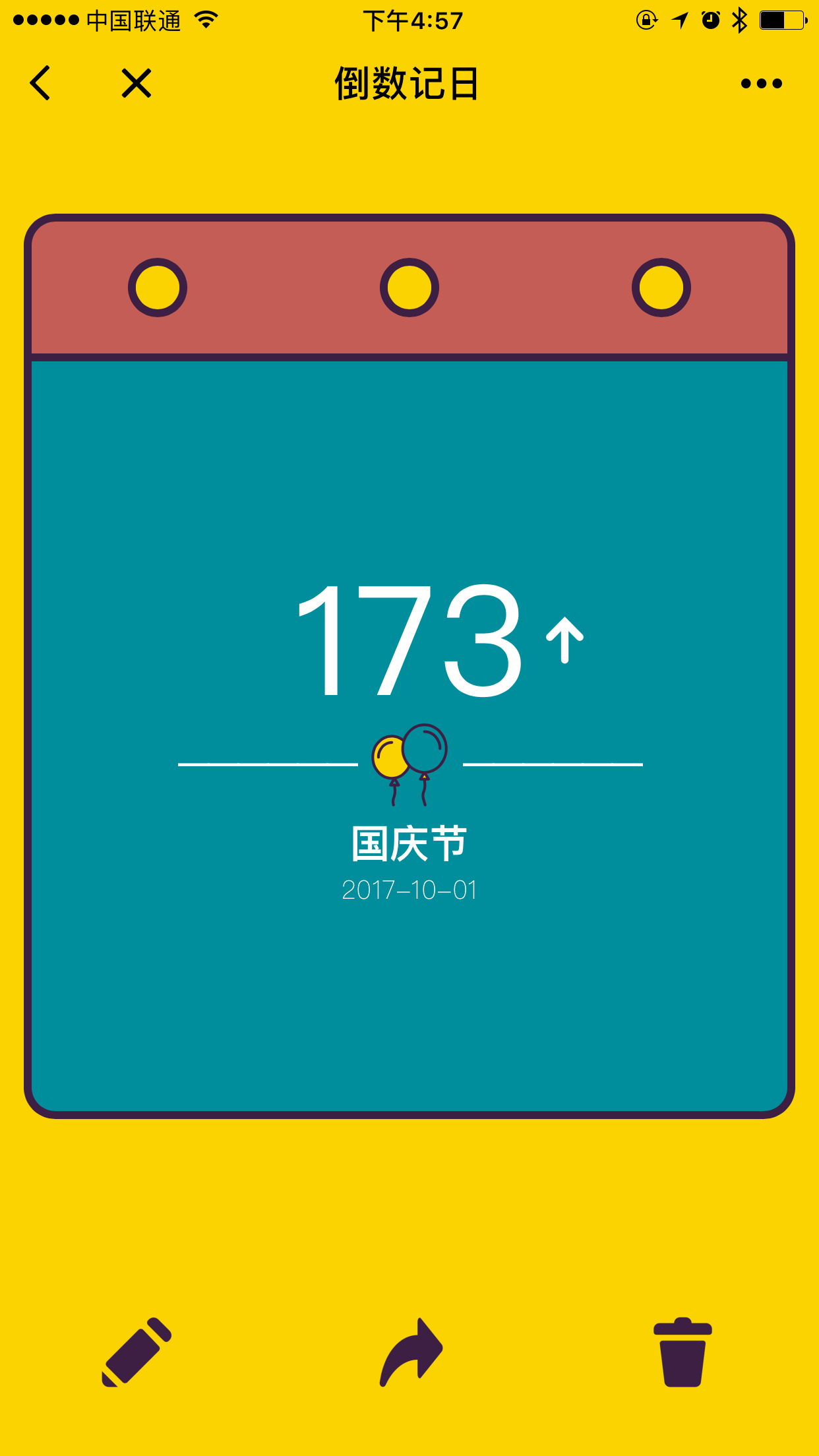Open the three-dot overflow menu
The width and height of the screenshot is (819, 1456).
point(761,83)
